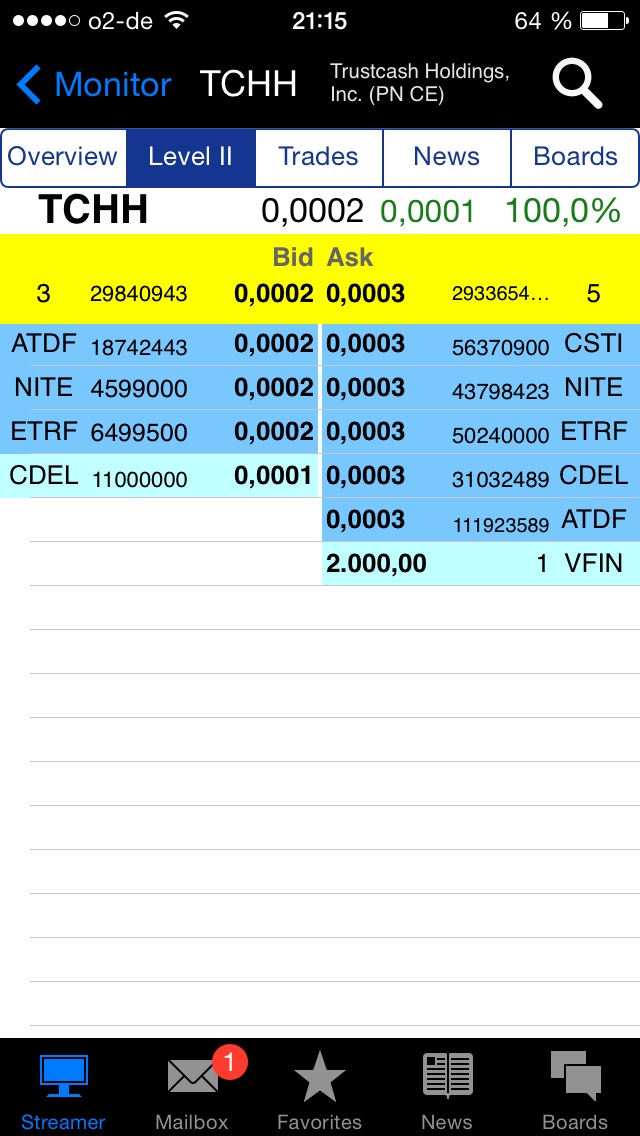Screen dimensions: 640x1136
Task: Open the Mailbox tab
Action: pos(192,1090)
